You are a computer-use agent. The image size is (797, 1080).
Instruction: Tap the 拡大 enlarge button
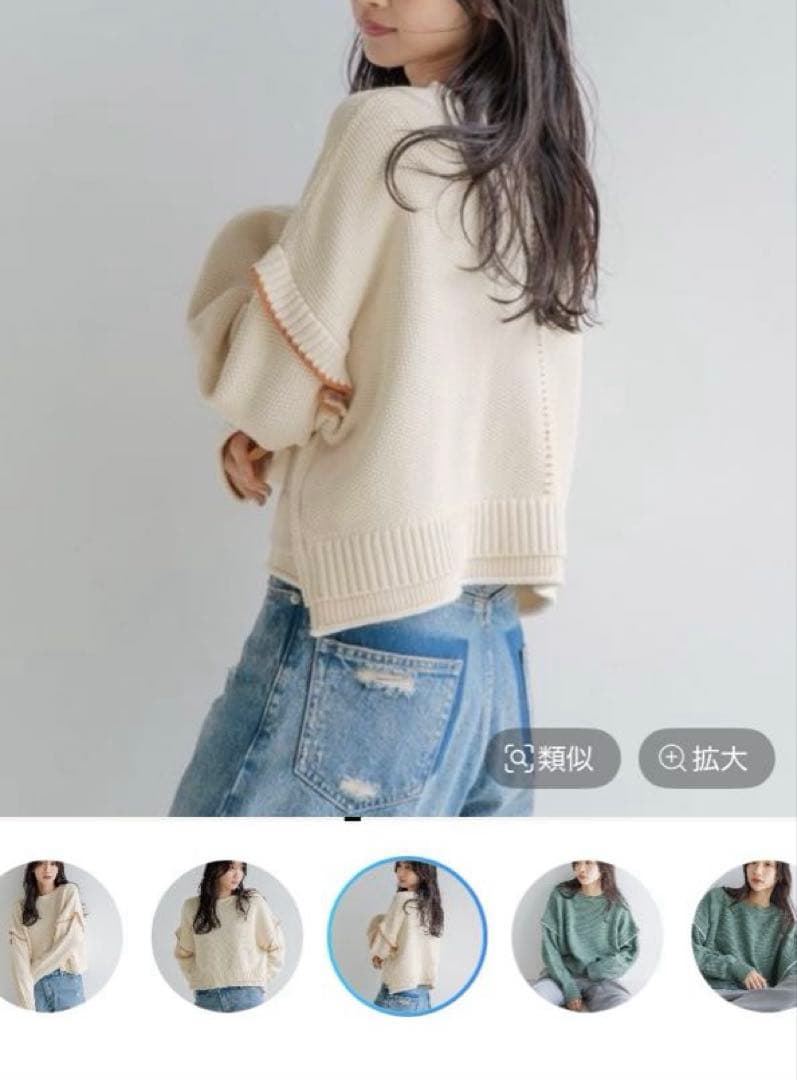706,759
